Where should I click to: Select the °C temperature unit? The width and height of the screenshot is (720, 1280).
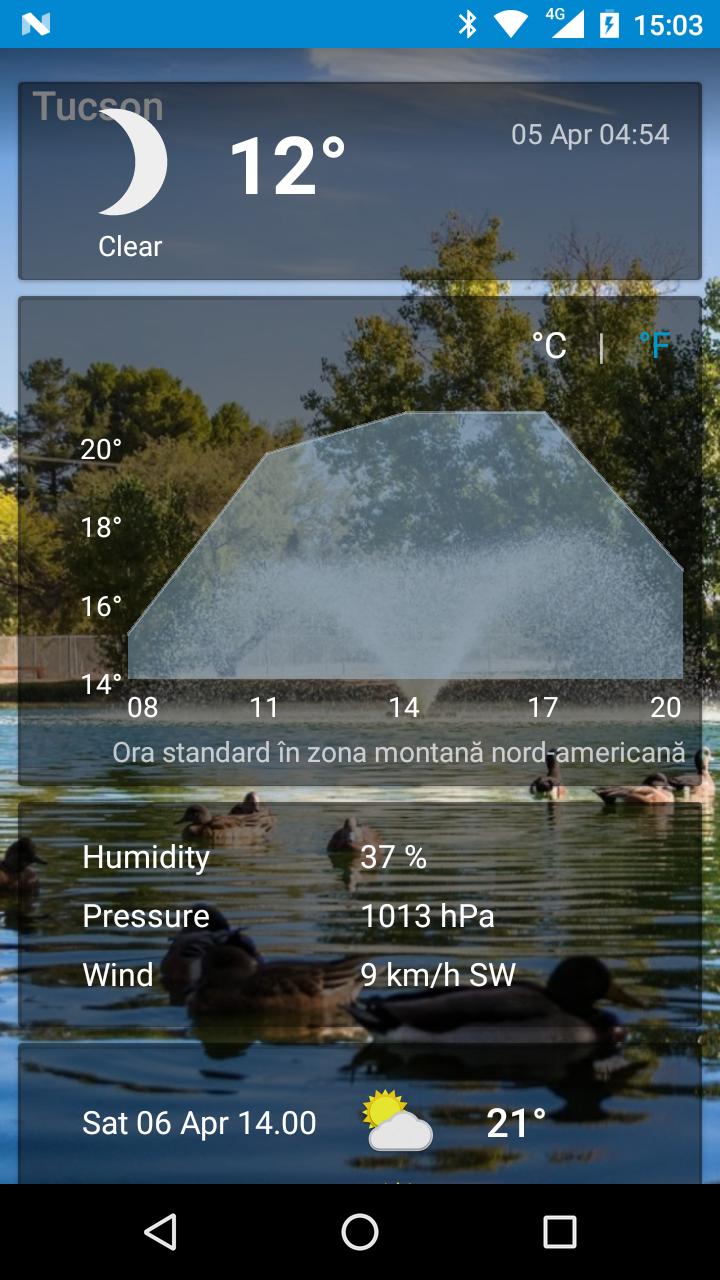pos(549,346)
